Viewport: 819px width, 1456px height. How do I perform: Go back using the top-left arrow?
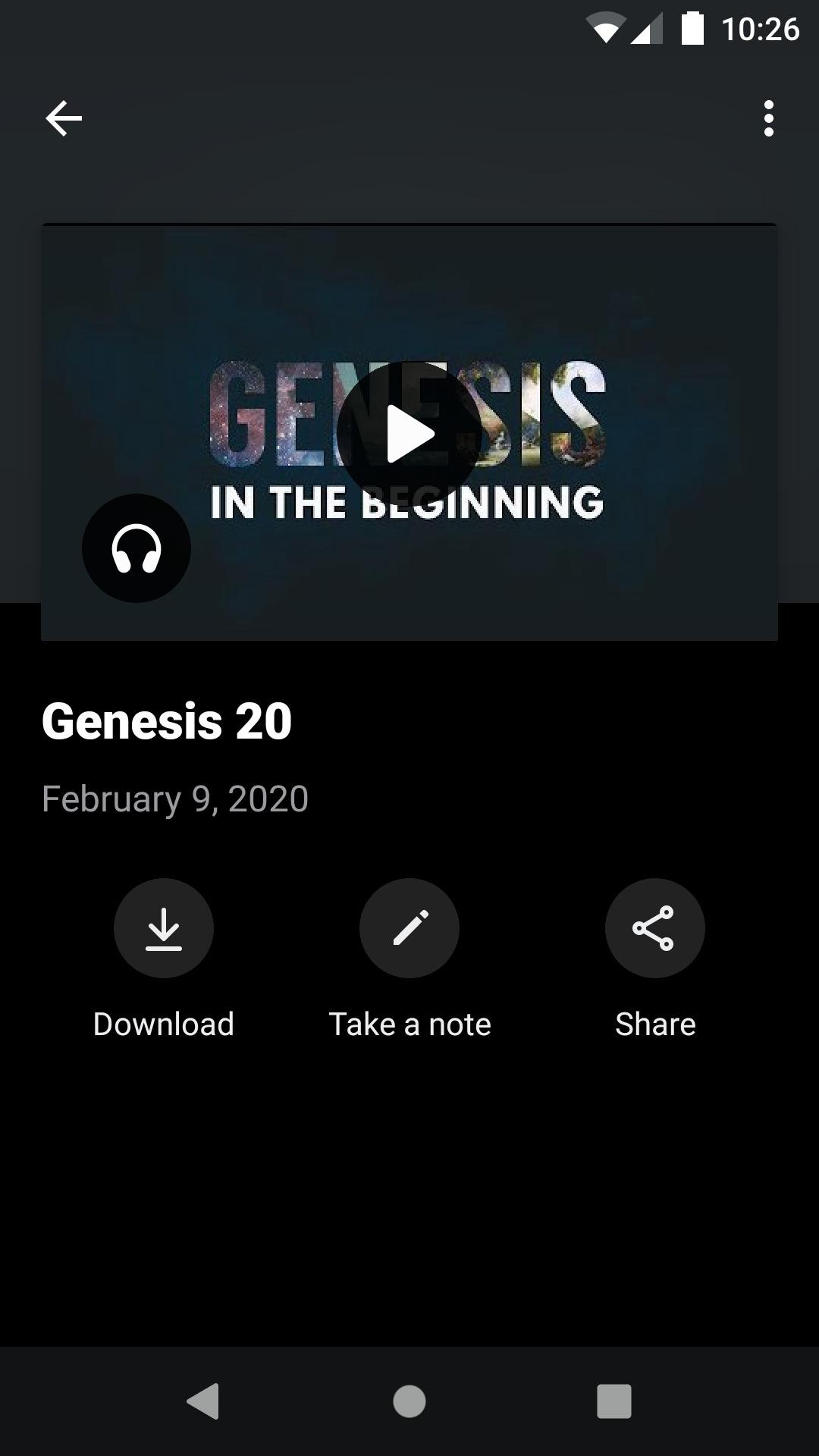click(64, 118)
